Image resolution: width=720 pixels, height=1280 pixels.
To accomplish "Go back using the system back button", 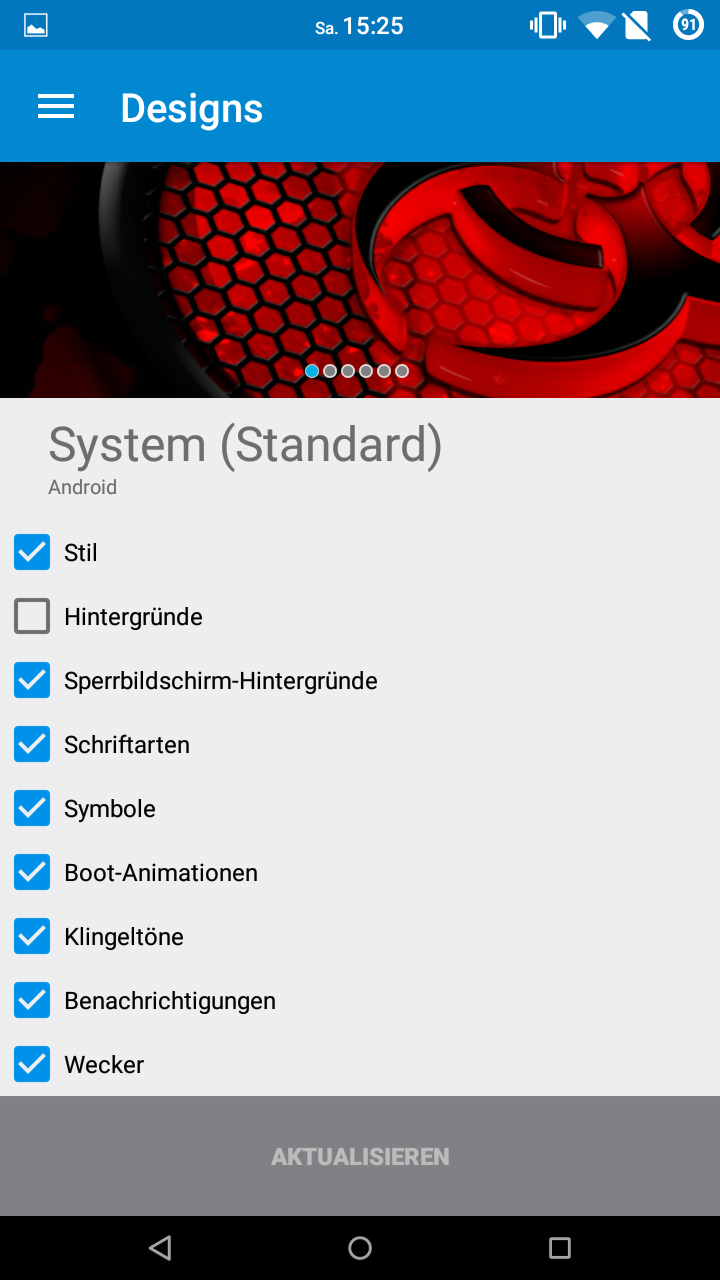I will (160, 1247).
